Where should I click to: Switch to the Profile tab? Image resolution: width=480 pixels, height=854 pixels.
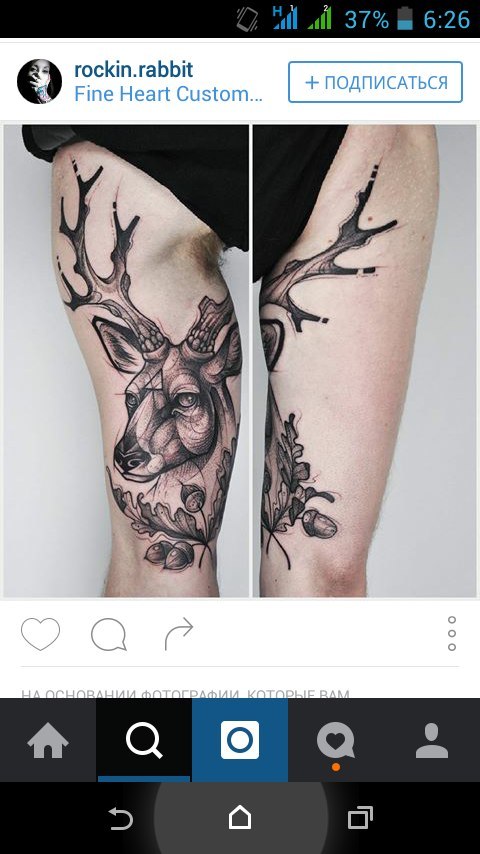[x=432, y=740]
